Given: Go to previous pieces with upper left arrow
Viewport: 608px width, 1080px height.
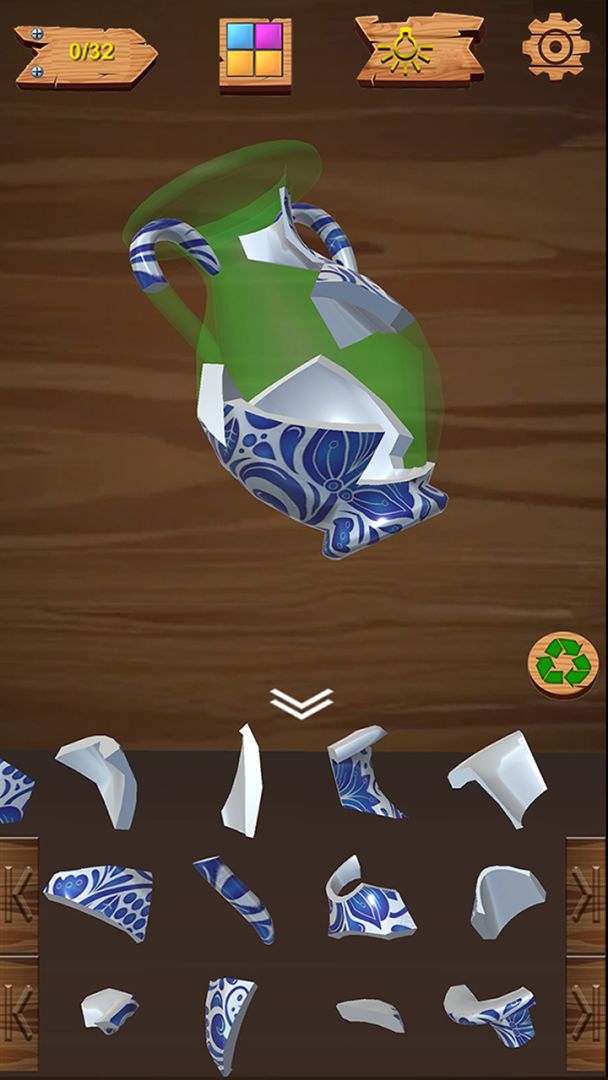Looking at the screenshot, I should 19,895.
